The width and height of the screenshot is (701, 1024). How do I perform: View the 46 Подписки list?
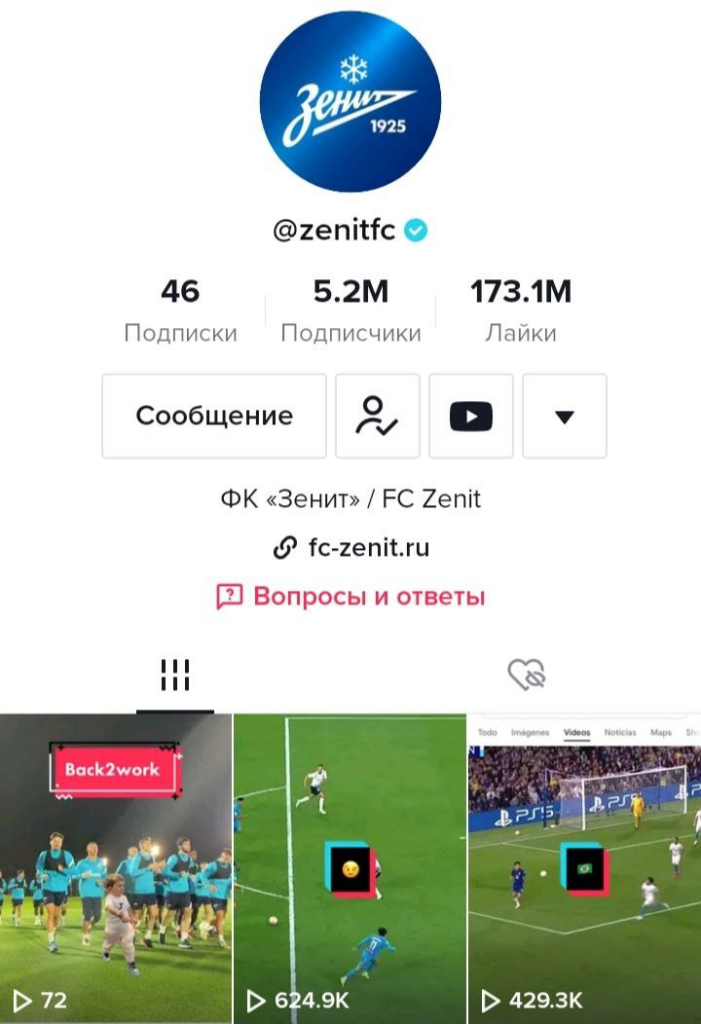coord(180,311)
